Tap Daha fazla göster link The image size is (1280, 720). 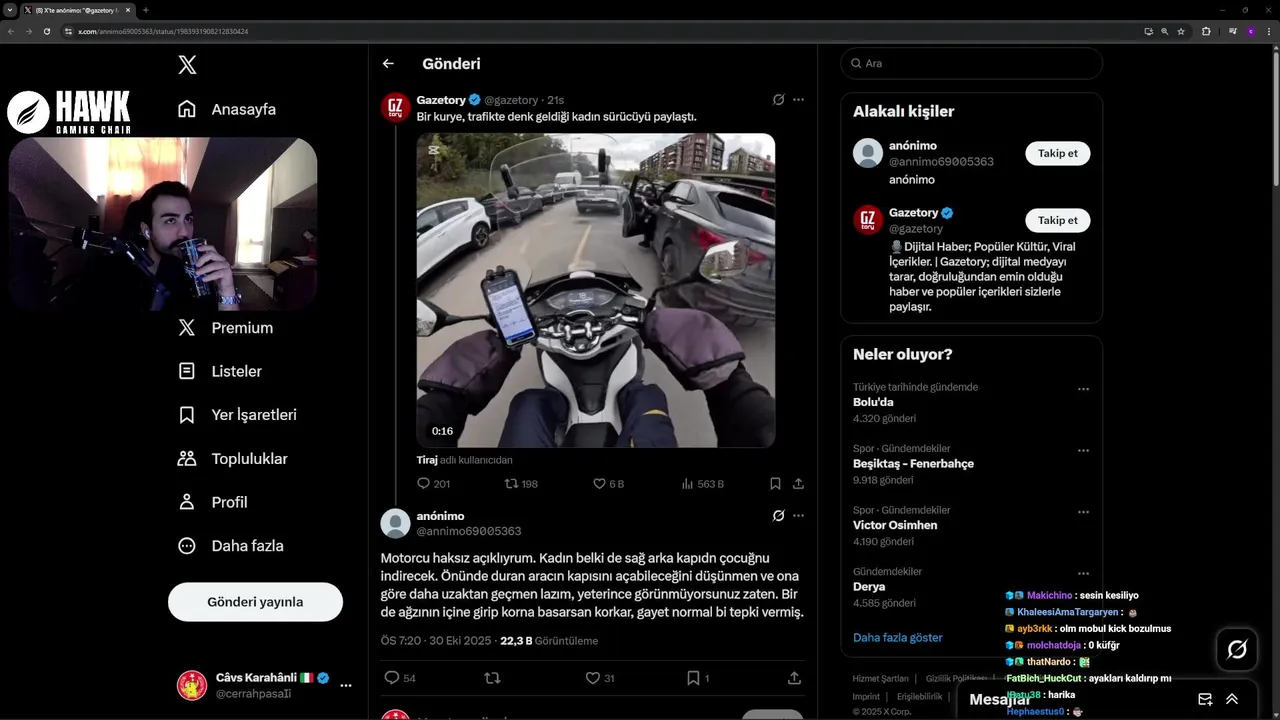[x=897, y=637]
